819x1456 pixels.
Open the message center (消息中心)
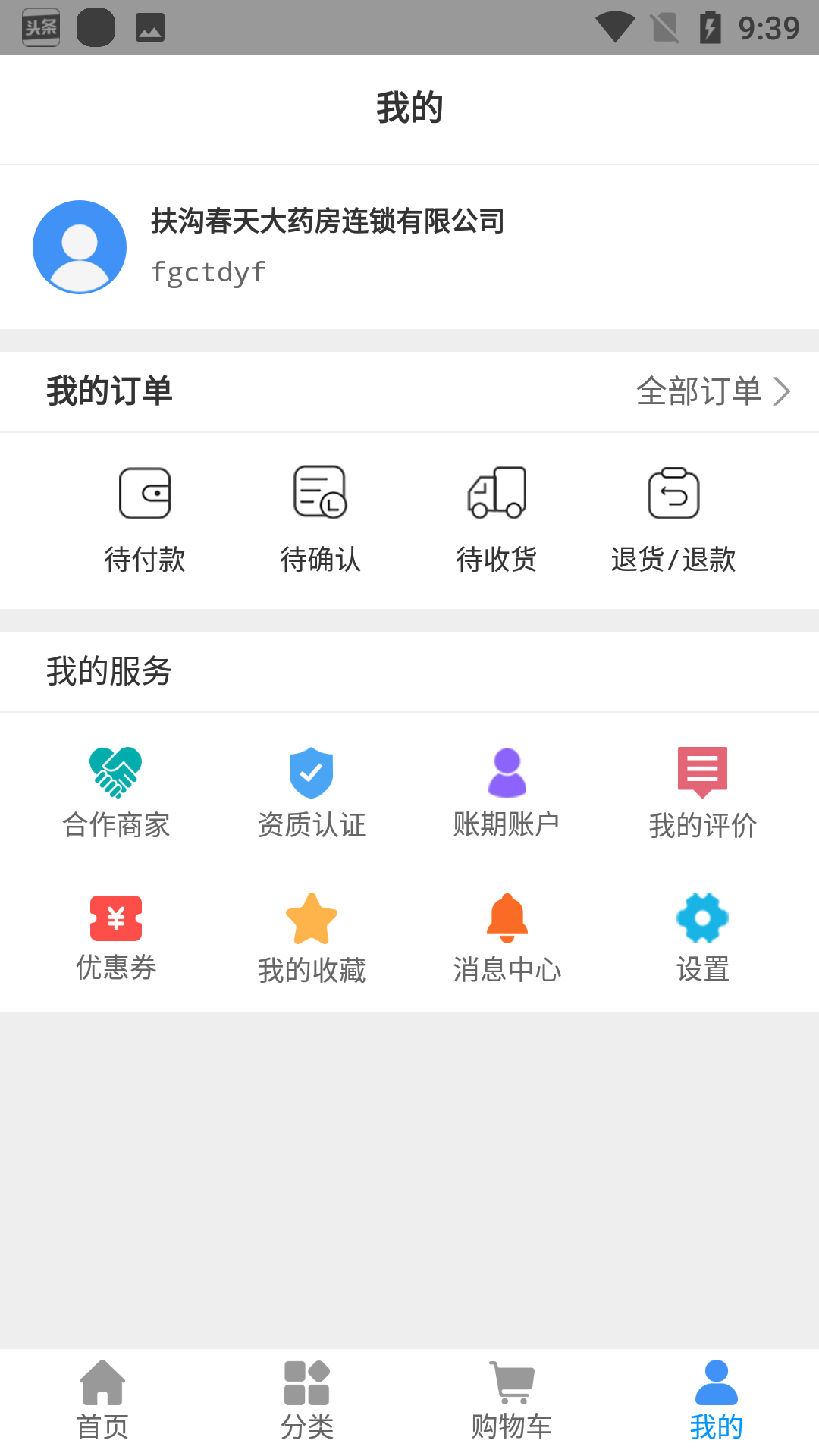pyautogui.click(x=507, y=938)
